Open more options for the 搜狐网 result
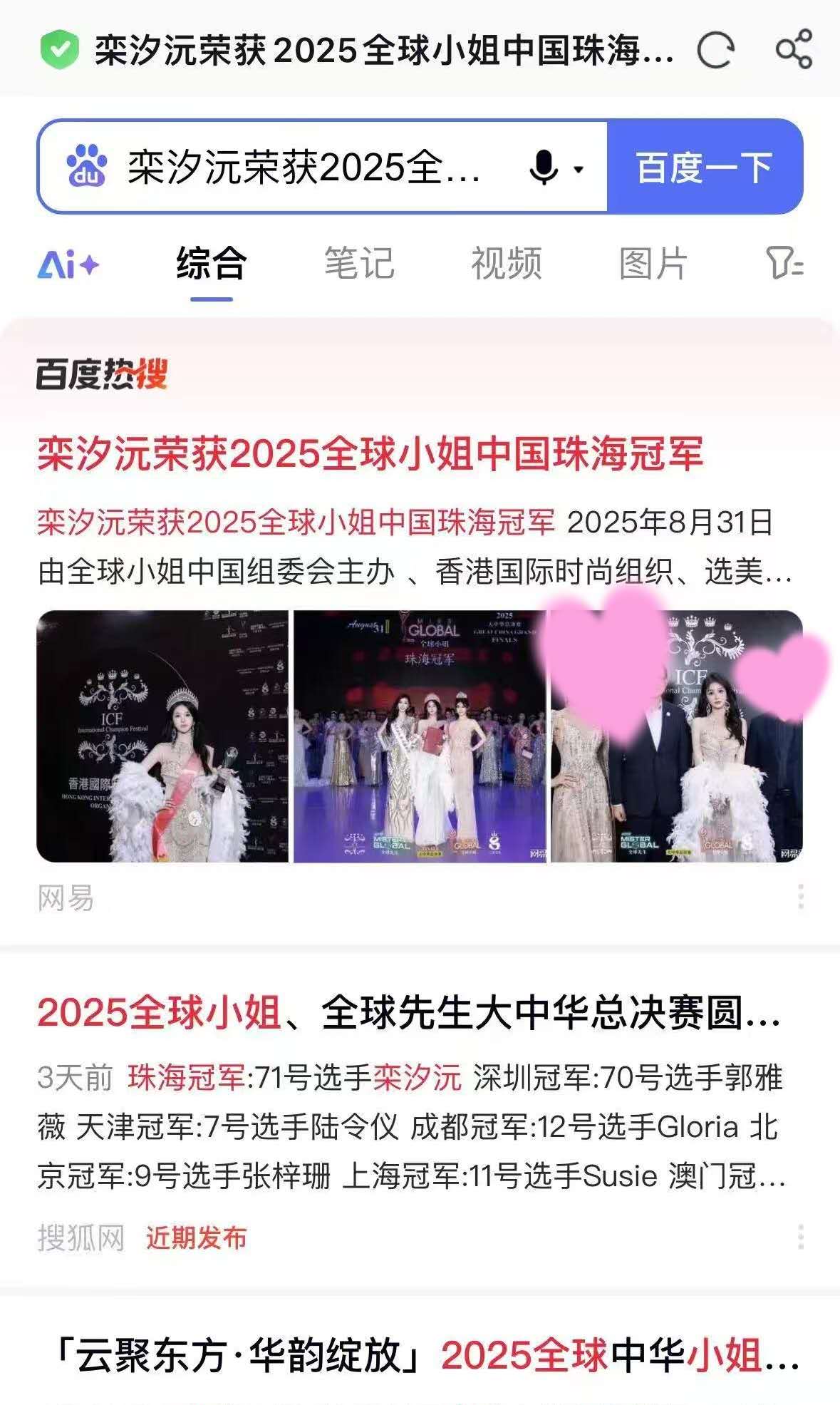The image size is (840, 1405). (x=801, y=1237)
